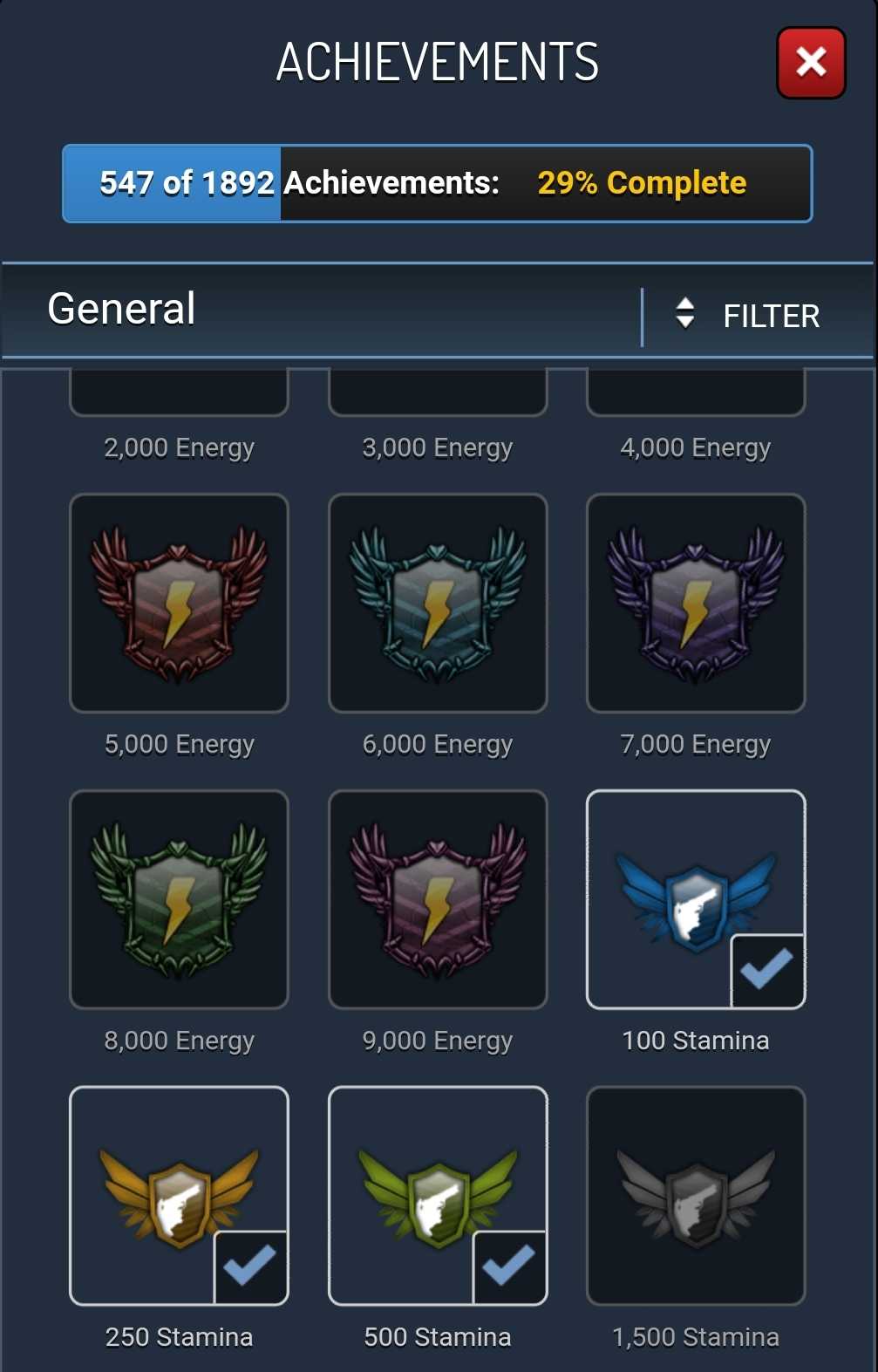
Task: Open the 9,000 Energy achievement
Action: click(x=438, y=899)
